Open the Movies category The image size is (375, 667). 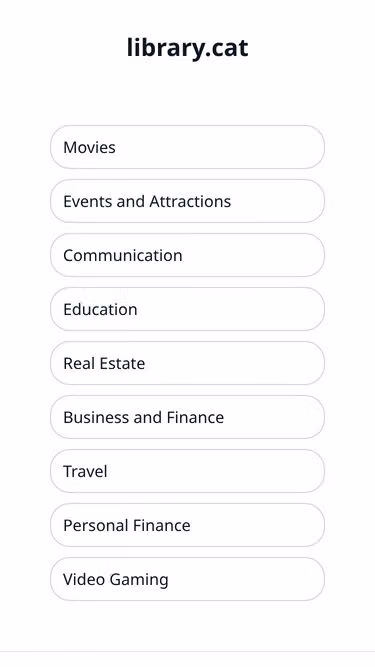coord(188,147)
